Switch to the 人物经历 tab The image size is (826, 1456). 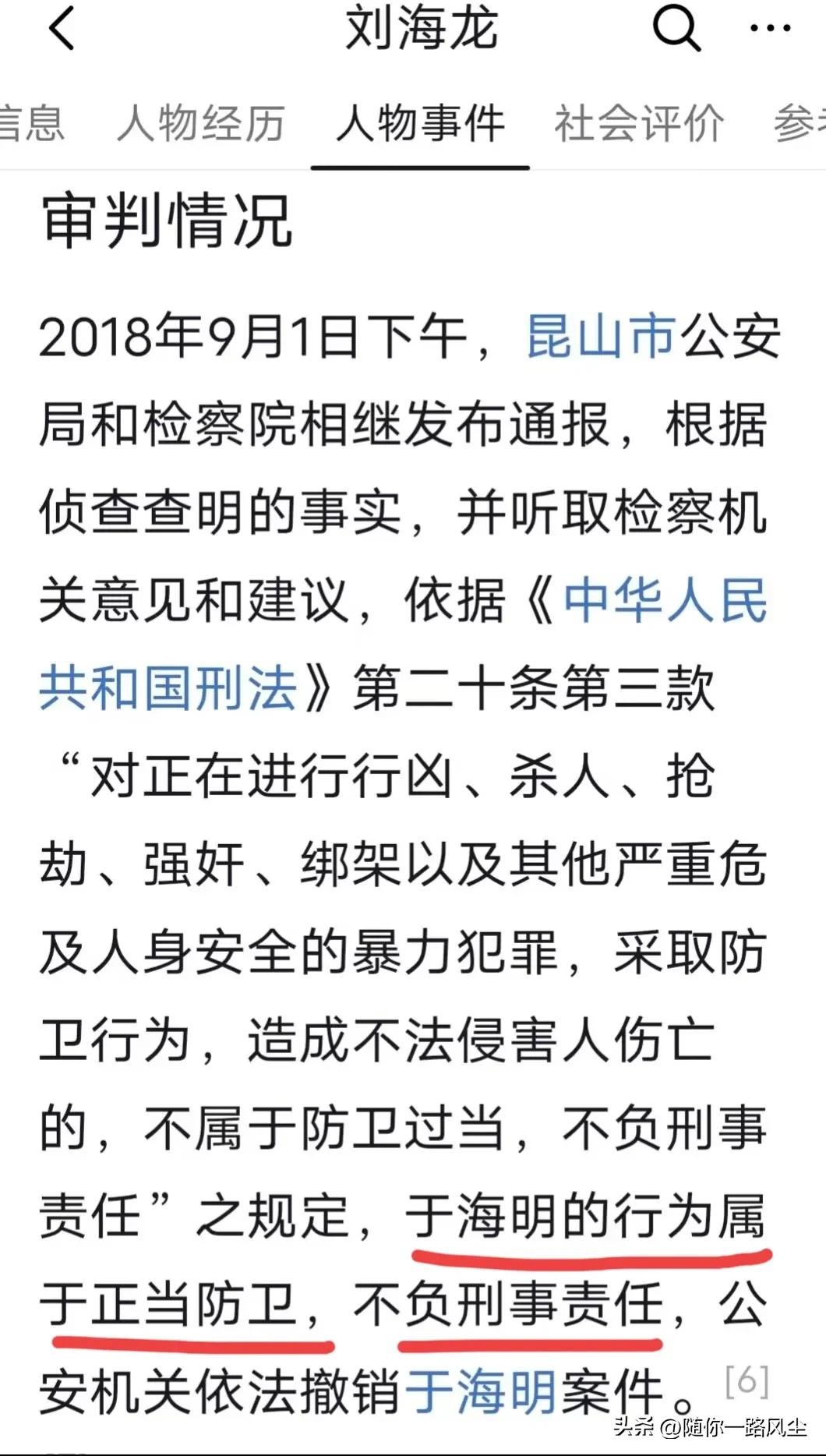coord(200,124)
